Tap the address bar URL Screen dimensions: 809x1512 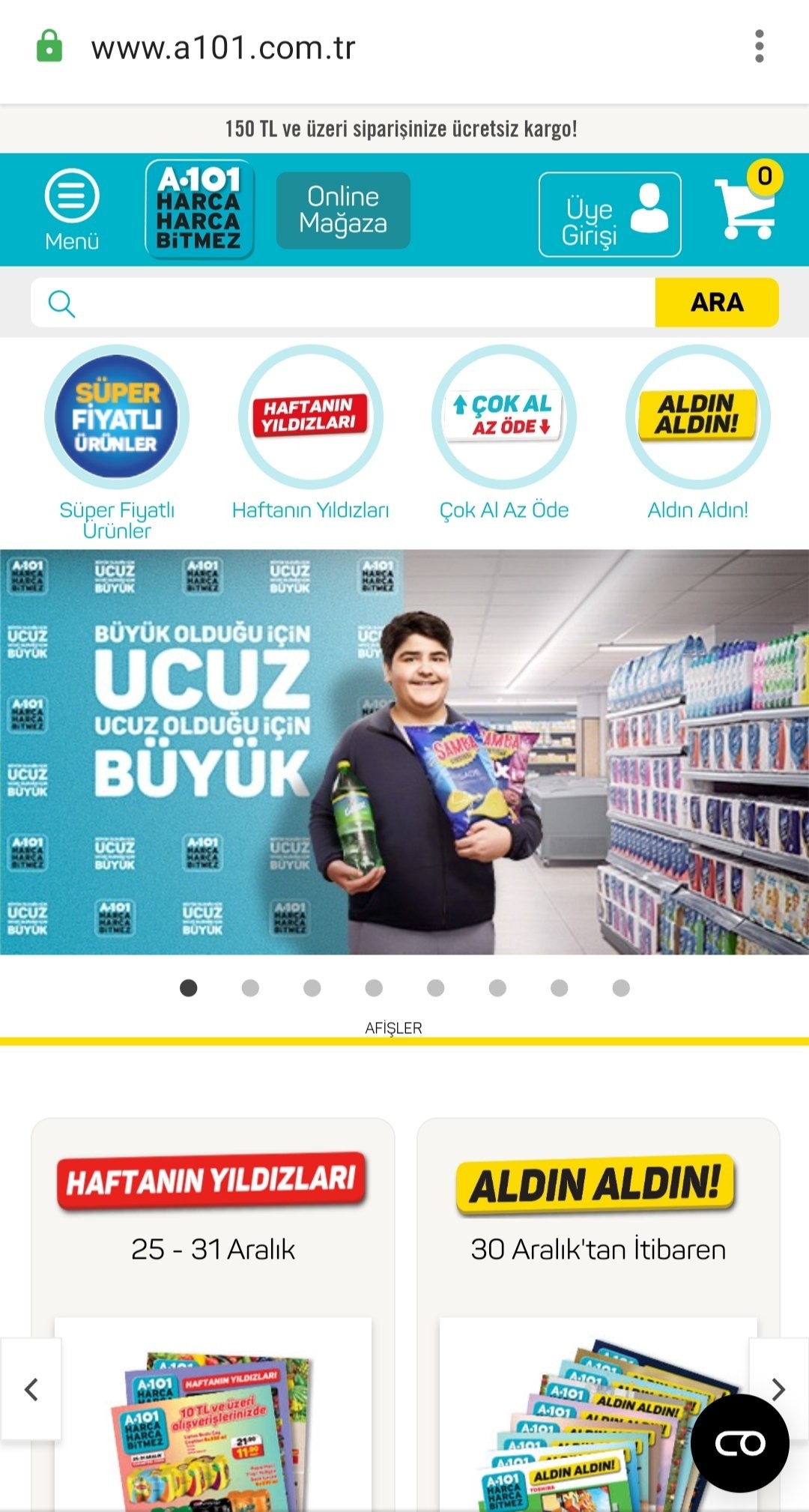[x=223, y=48]
